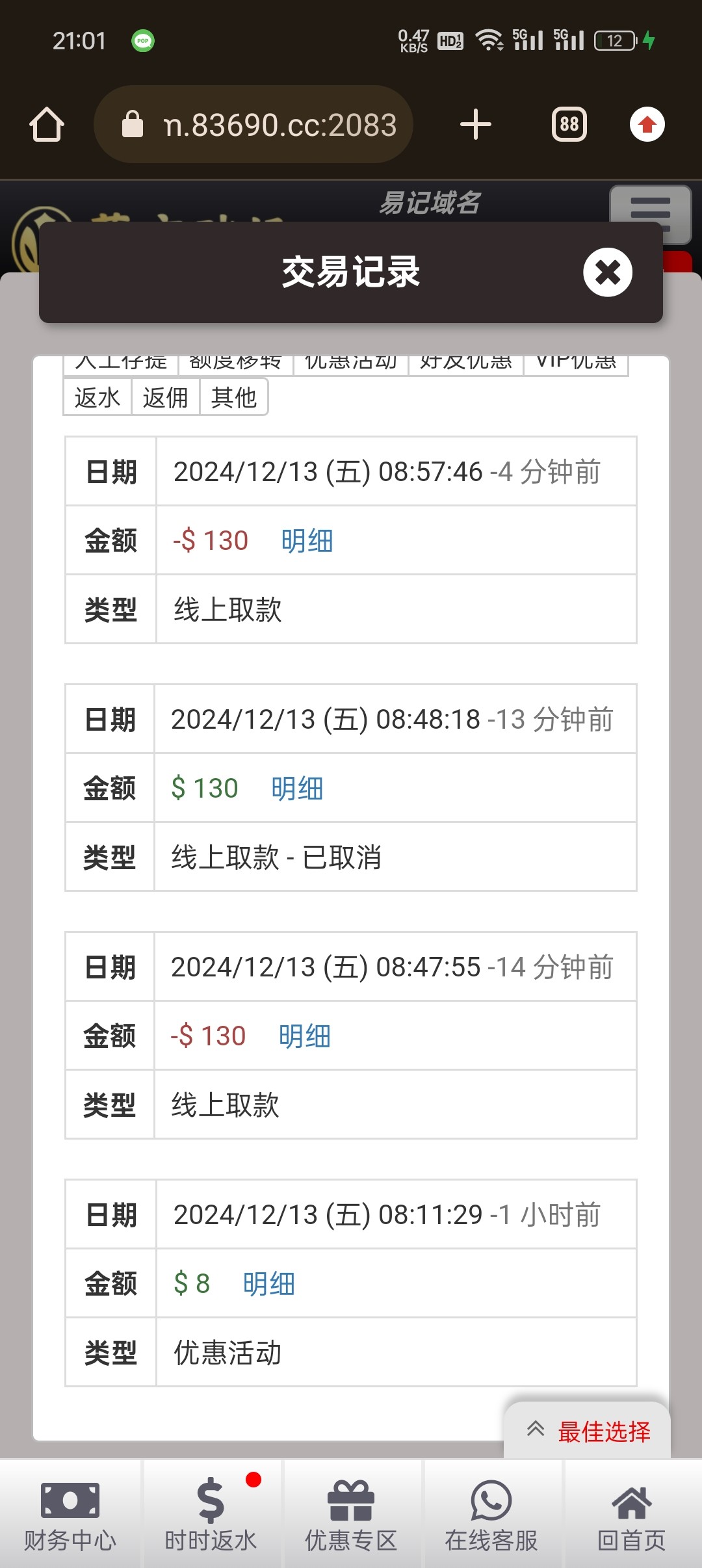The width and height of the screenshot is (702, 1568).
Task: Select the 其他 filter tab
Action: (x=234, y=397)
